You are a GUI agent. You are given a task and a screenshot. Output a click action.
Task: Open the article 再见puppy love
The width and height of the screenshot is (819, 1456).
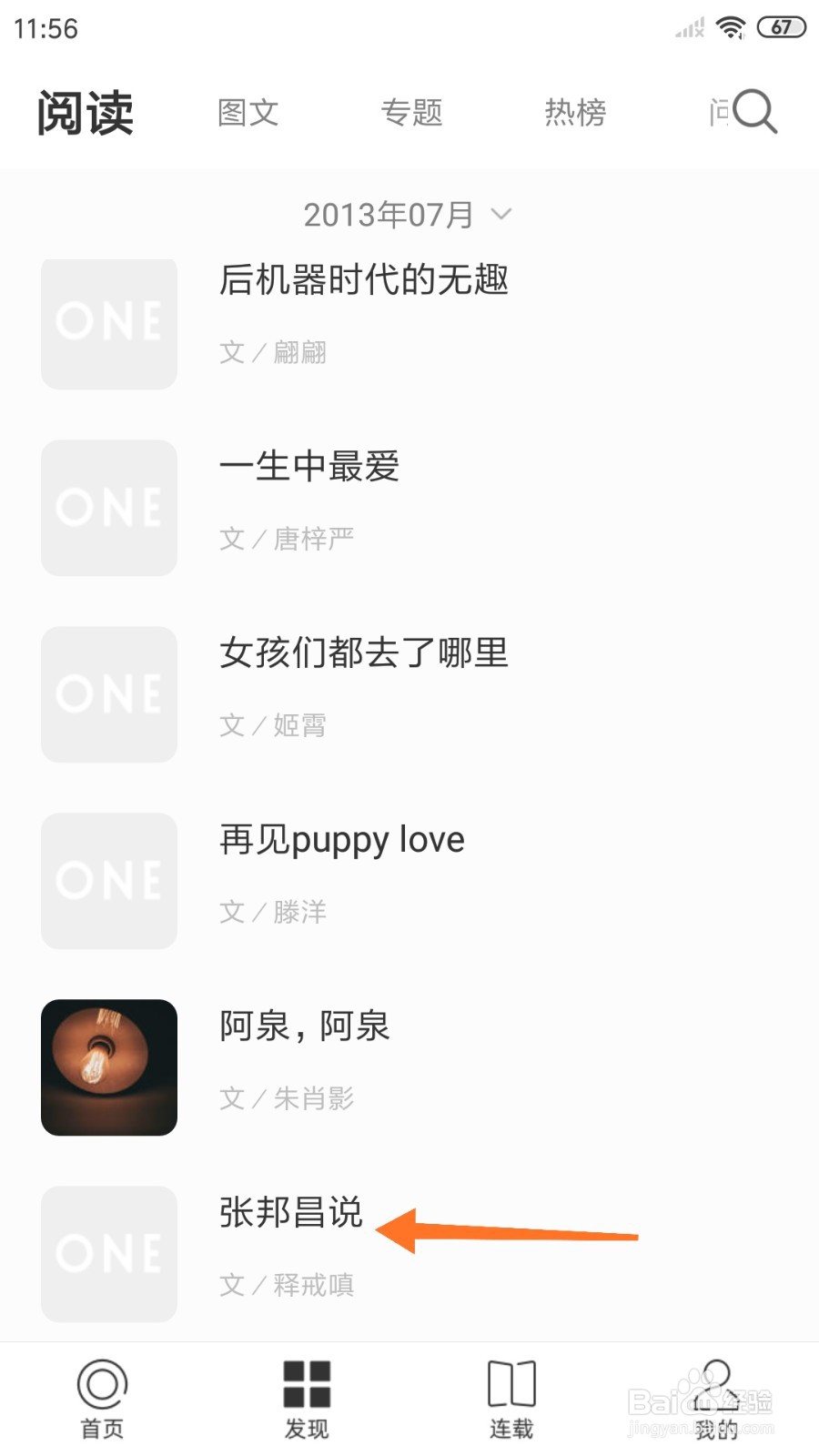tap(342, 839)
